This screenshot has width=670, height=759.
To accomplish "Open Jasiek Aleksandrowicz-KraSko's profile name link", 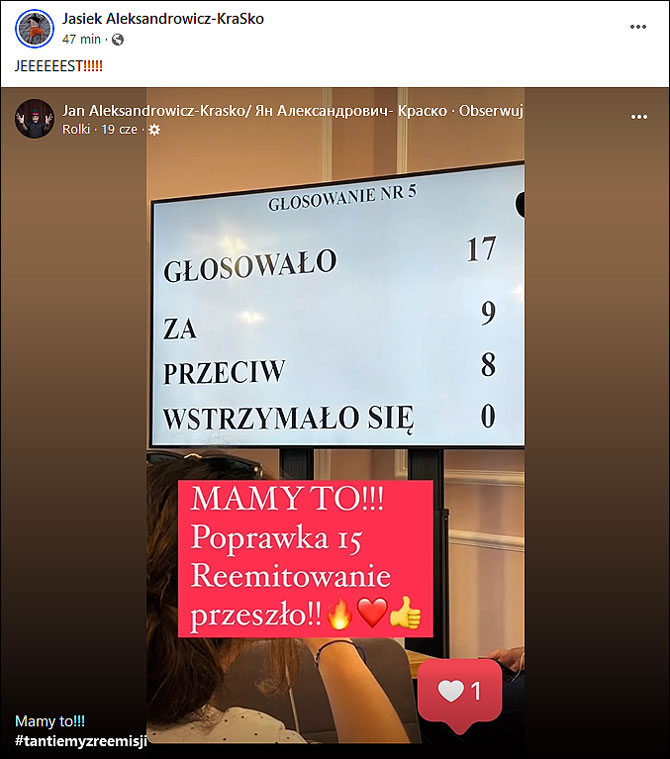I will [163, 19].
